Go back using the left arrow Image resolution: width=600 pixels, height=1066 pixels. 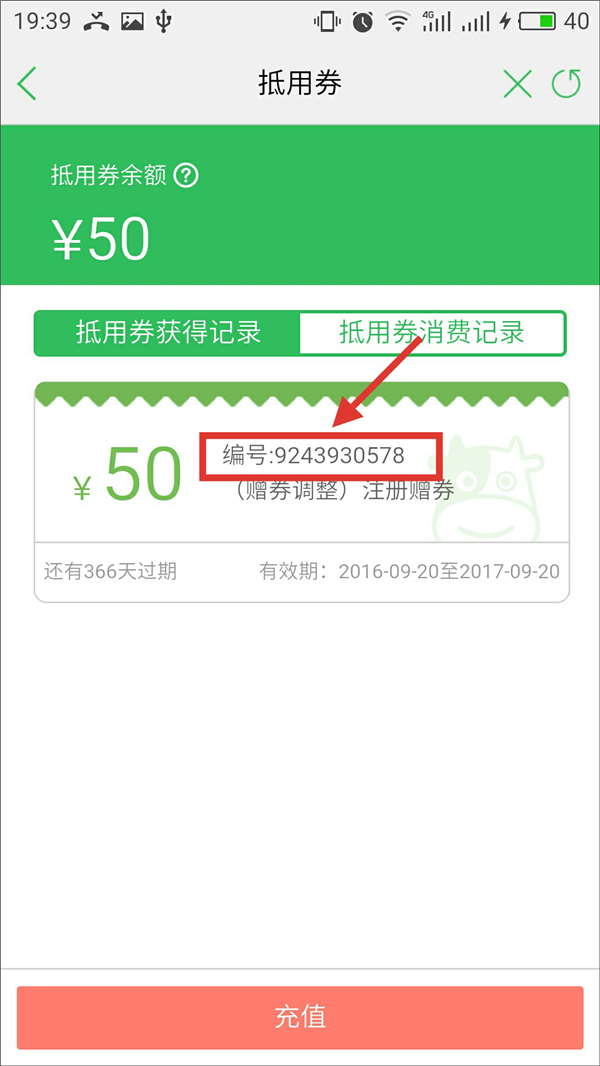(x=27, y=84)
